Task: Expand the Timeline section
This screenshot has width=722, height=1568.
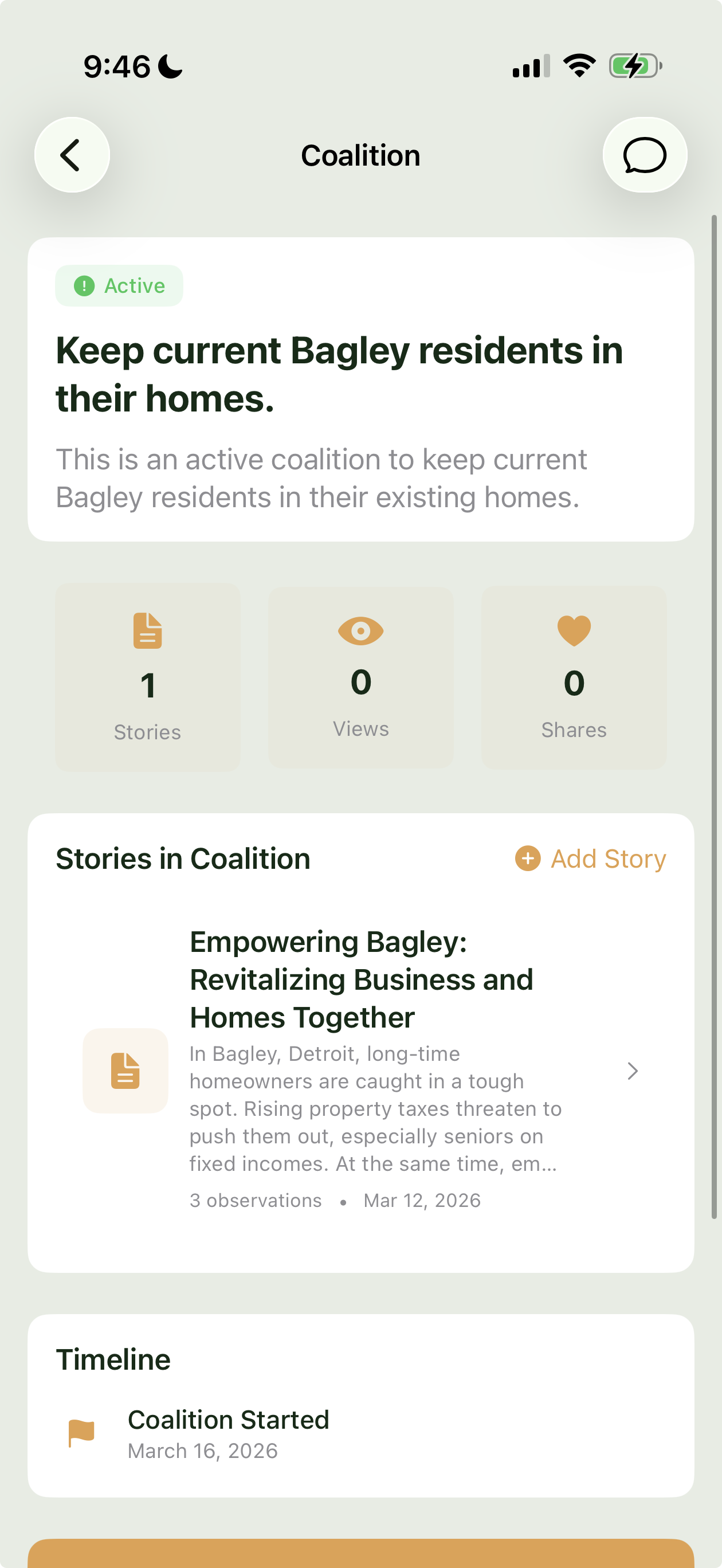Action: (x=113, y=1359)
